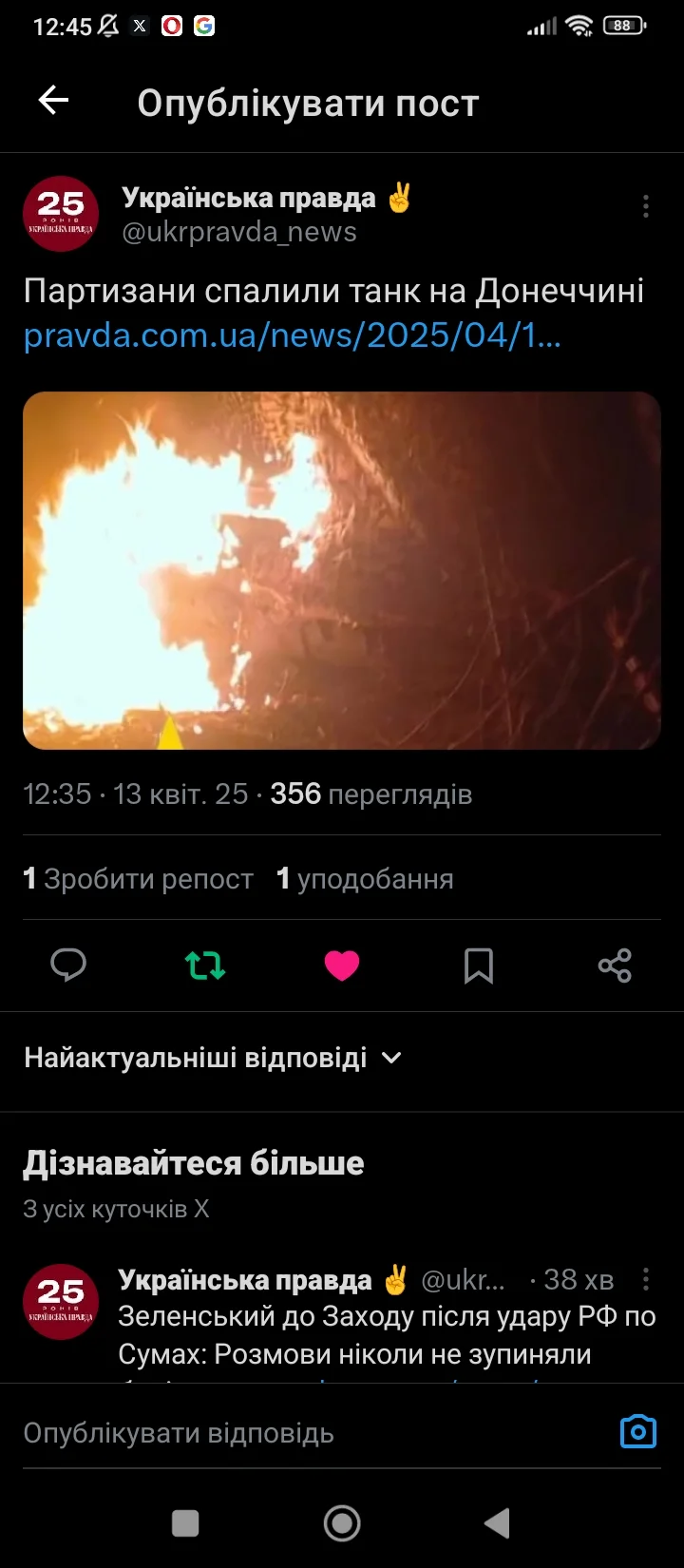684x1568 pixels.
Task: Open overflow menu on the 38 хв post
Action: (646, 1279)
